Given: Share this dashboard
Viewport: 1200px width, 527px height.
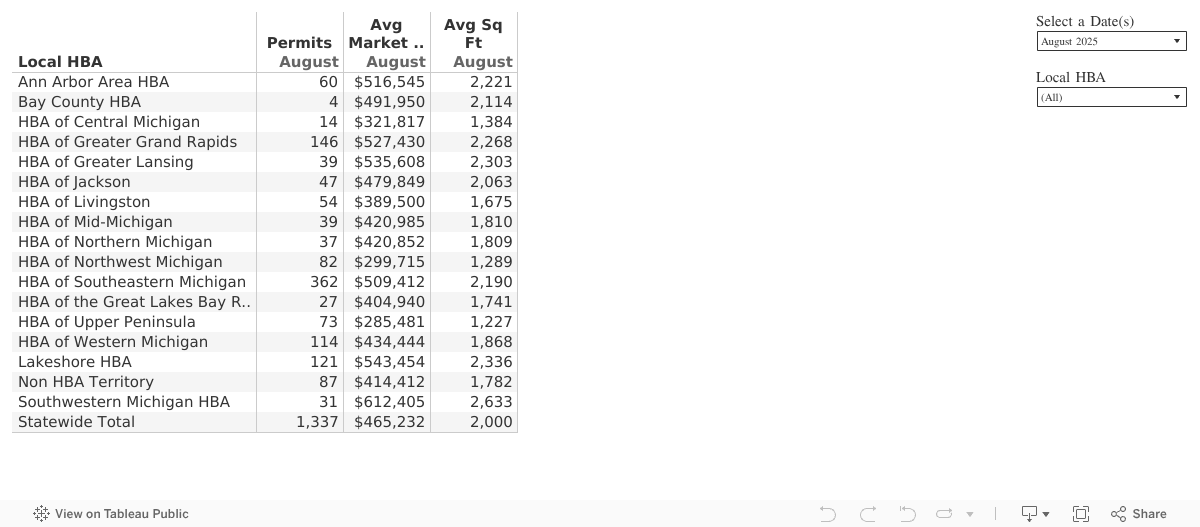Looking at the screenshot, I should (1139, 514).
